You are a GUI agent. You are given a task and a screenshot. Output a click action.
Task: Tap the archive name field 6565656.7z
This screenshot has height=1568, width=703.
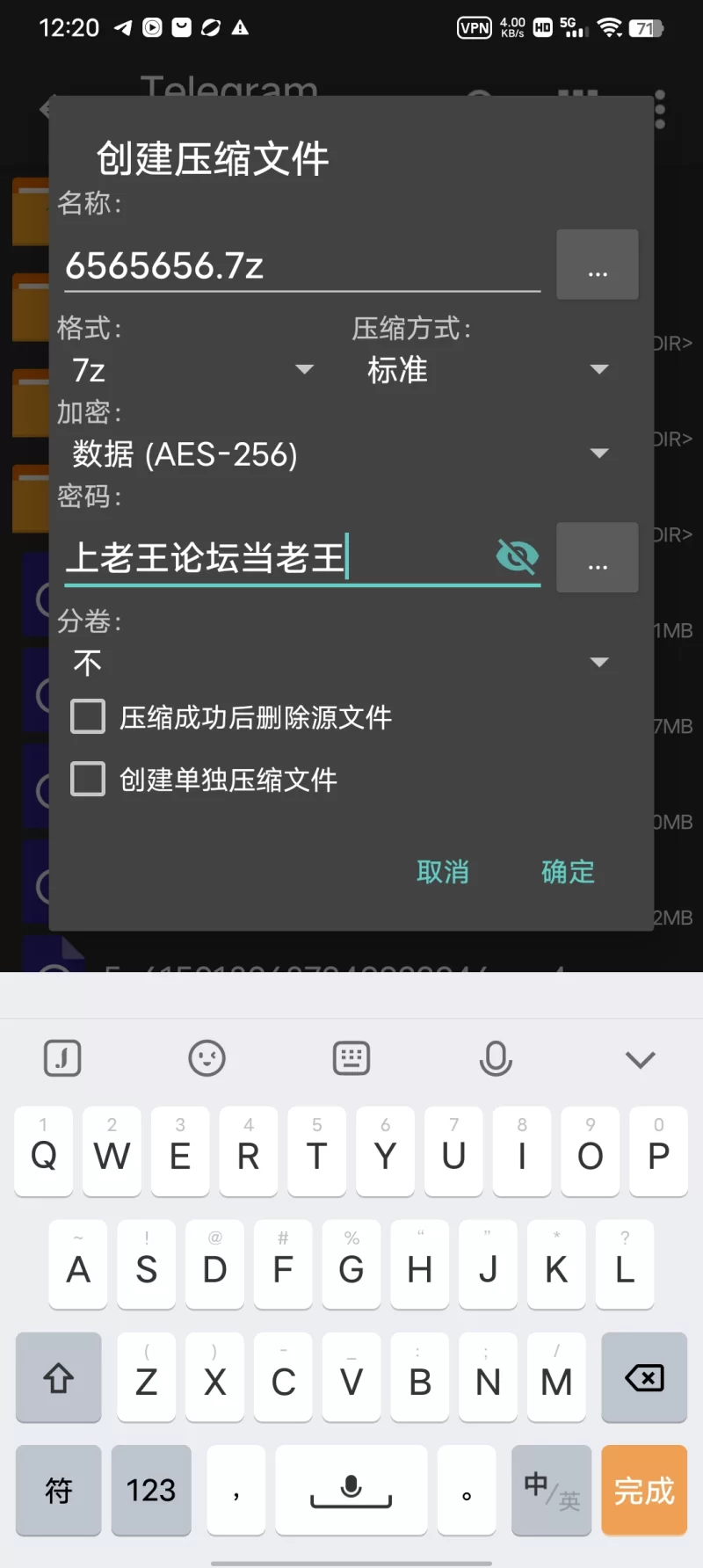coord(299,265)
